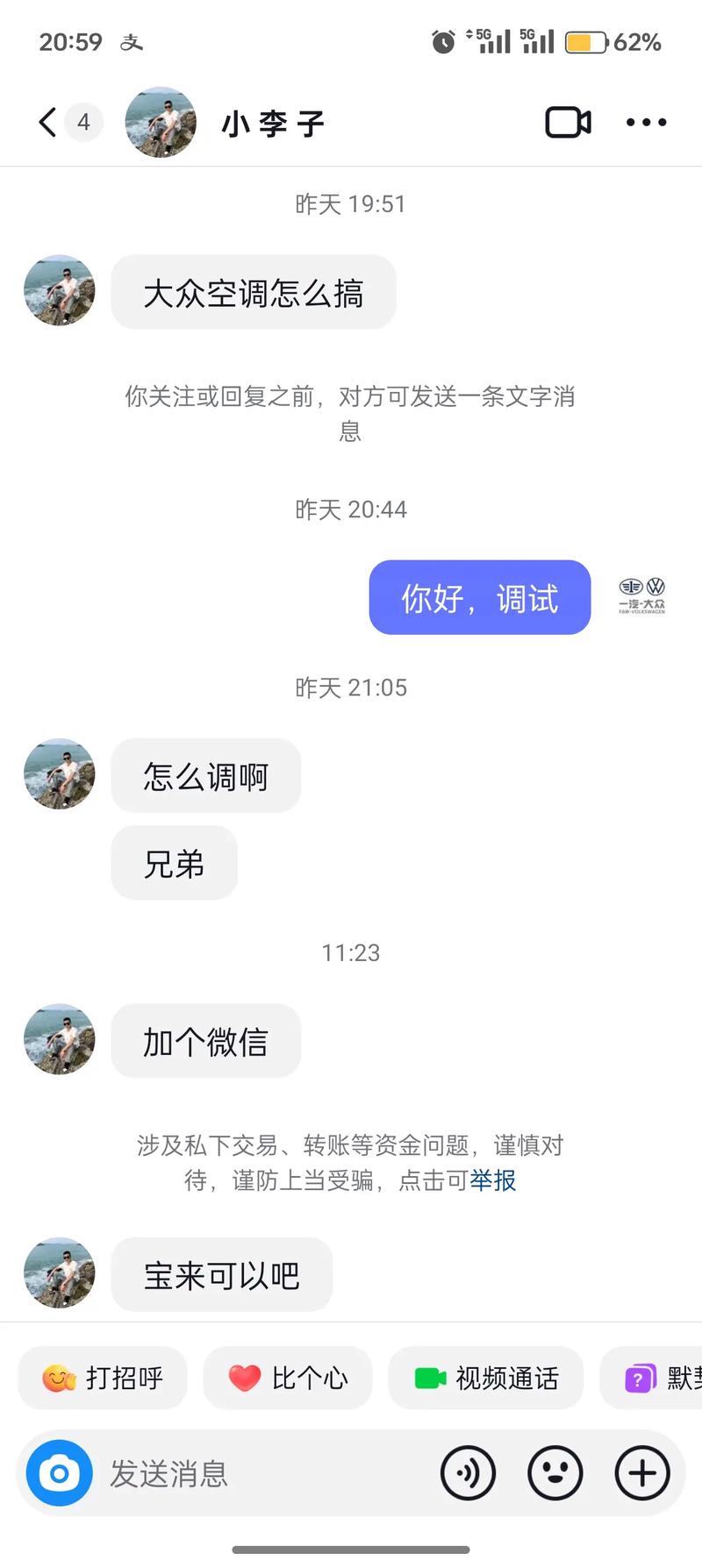The height and width of the screenshot is (1568, 702).
Task: Select the blue 你好，调试 sent message
Action: coord(480,597)
